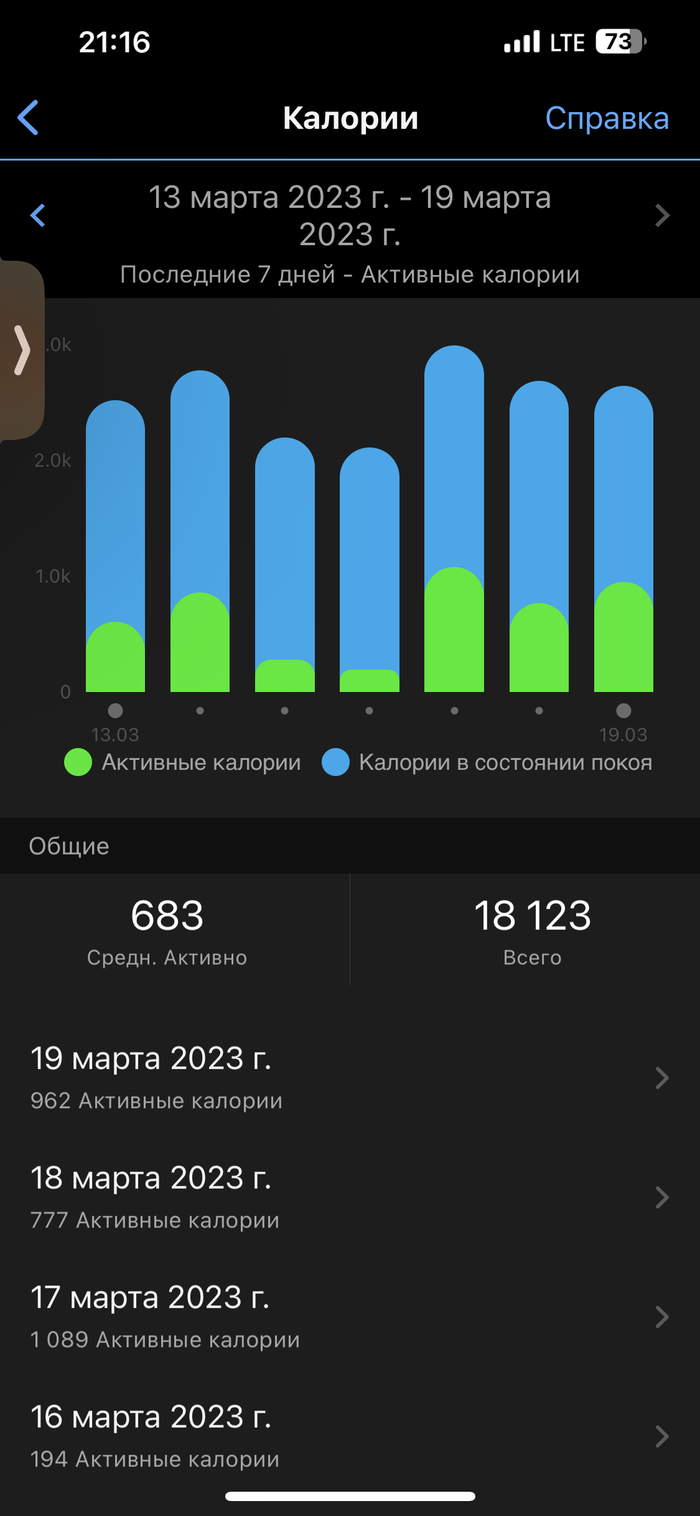The height and width of the screenshot is (1516, 700).
Task: Show the next 7-day period
Action: click(661, 215)
